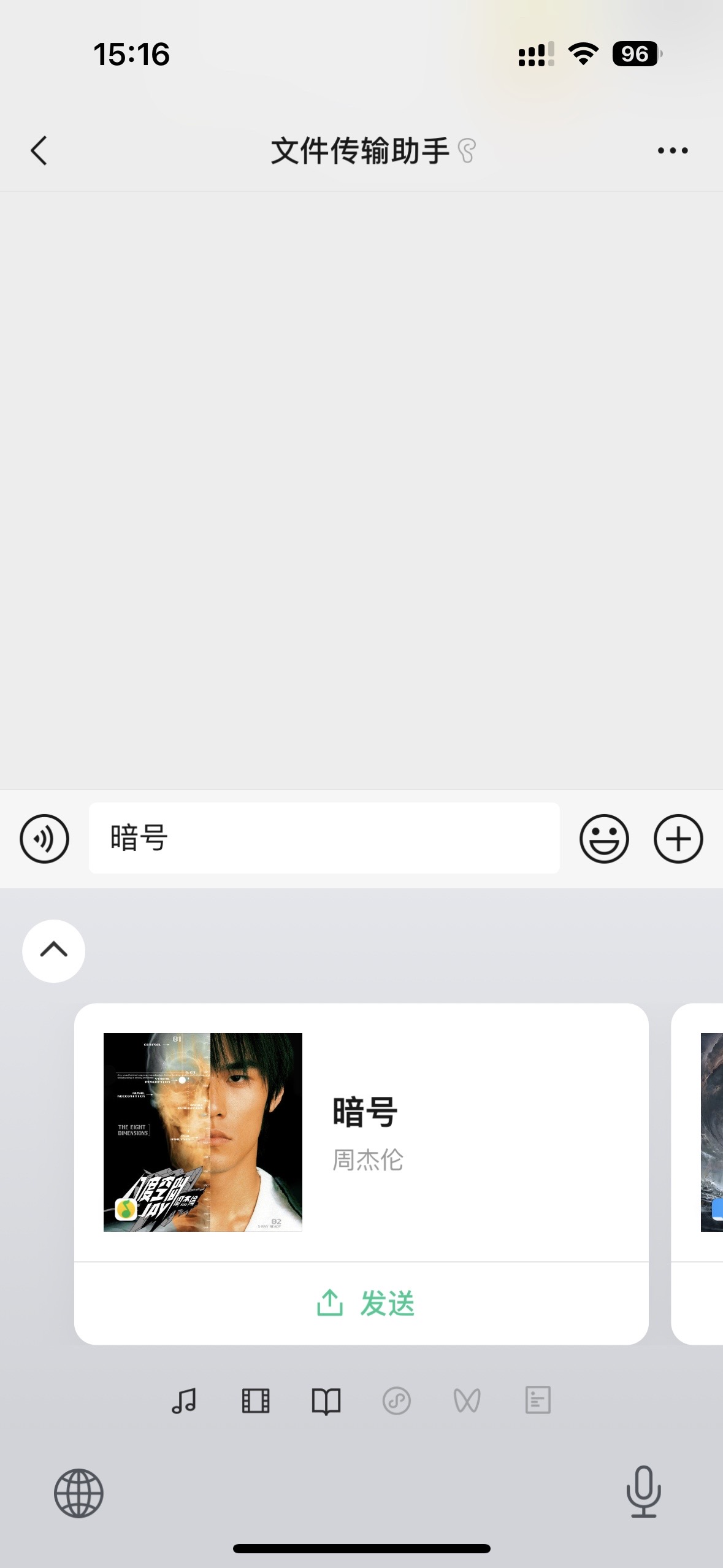
Task: Select the mini program category
Action: tap(397, 1401)
